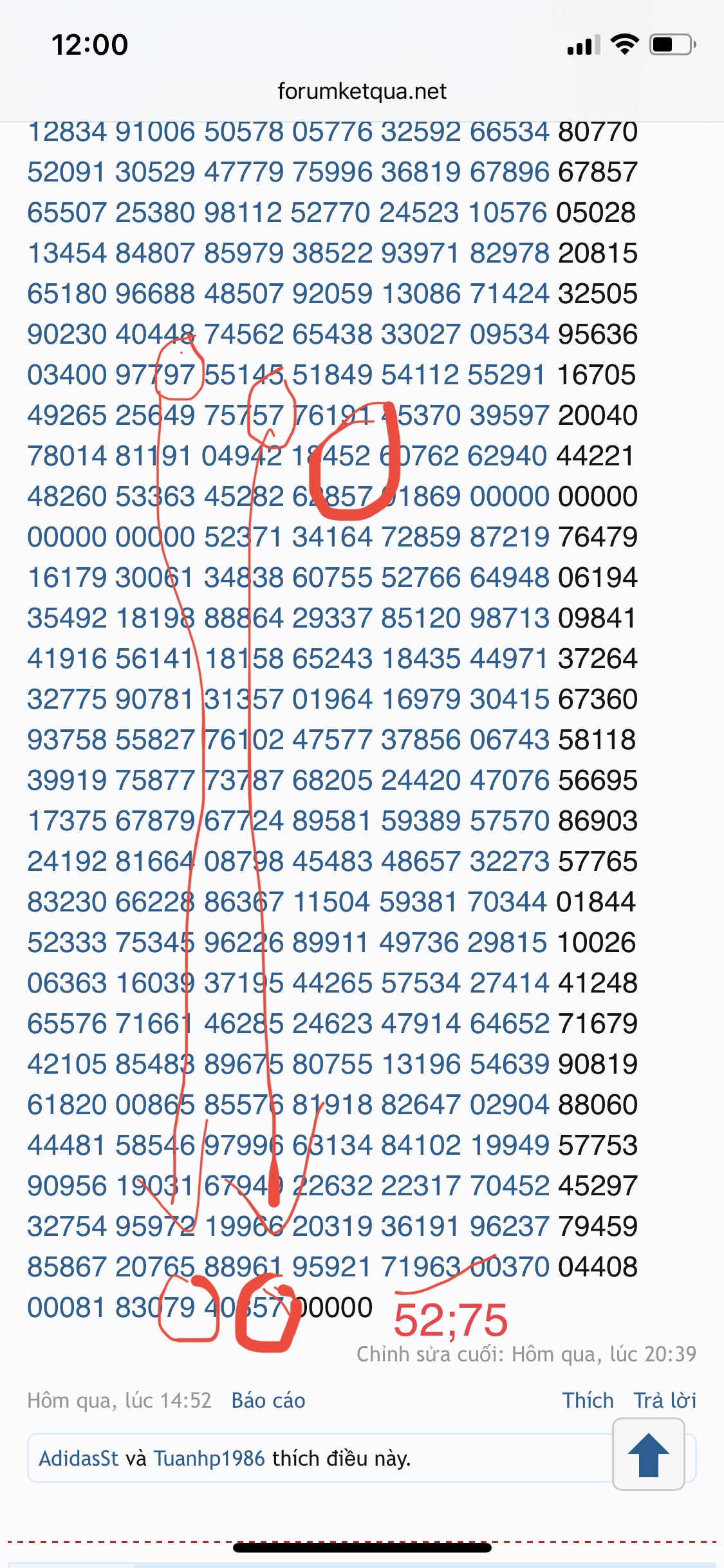Reply to the post via Trả lời
Image resolution: width=724 pixels, height=1568 pixels.
[665, 1401]
